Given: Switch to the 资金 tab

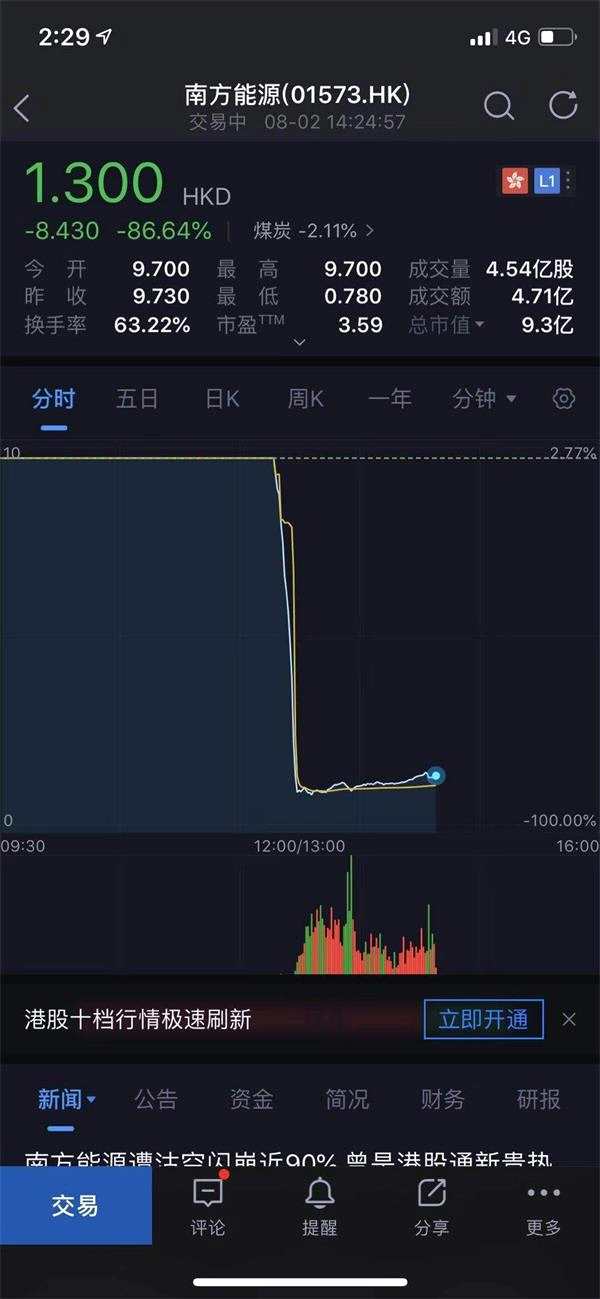Looking at the screenshot, I should tap(251, 1100).
